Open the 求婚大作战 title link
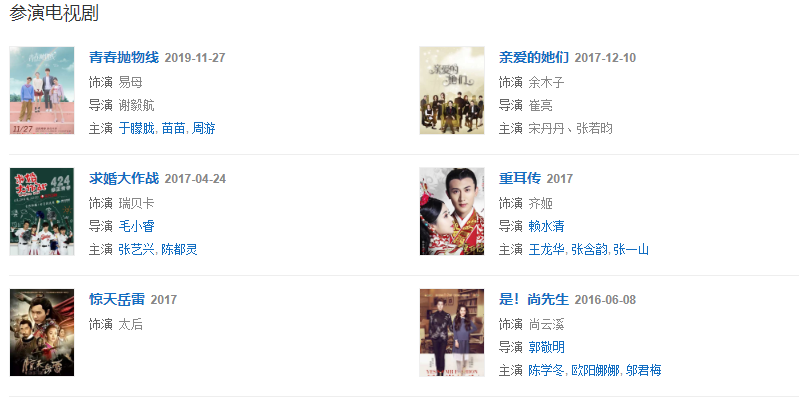The width and height of the screenshot is (808, 400). (x=124, y=178)
